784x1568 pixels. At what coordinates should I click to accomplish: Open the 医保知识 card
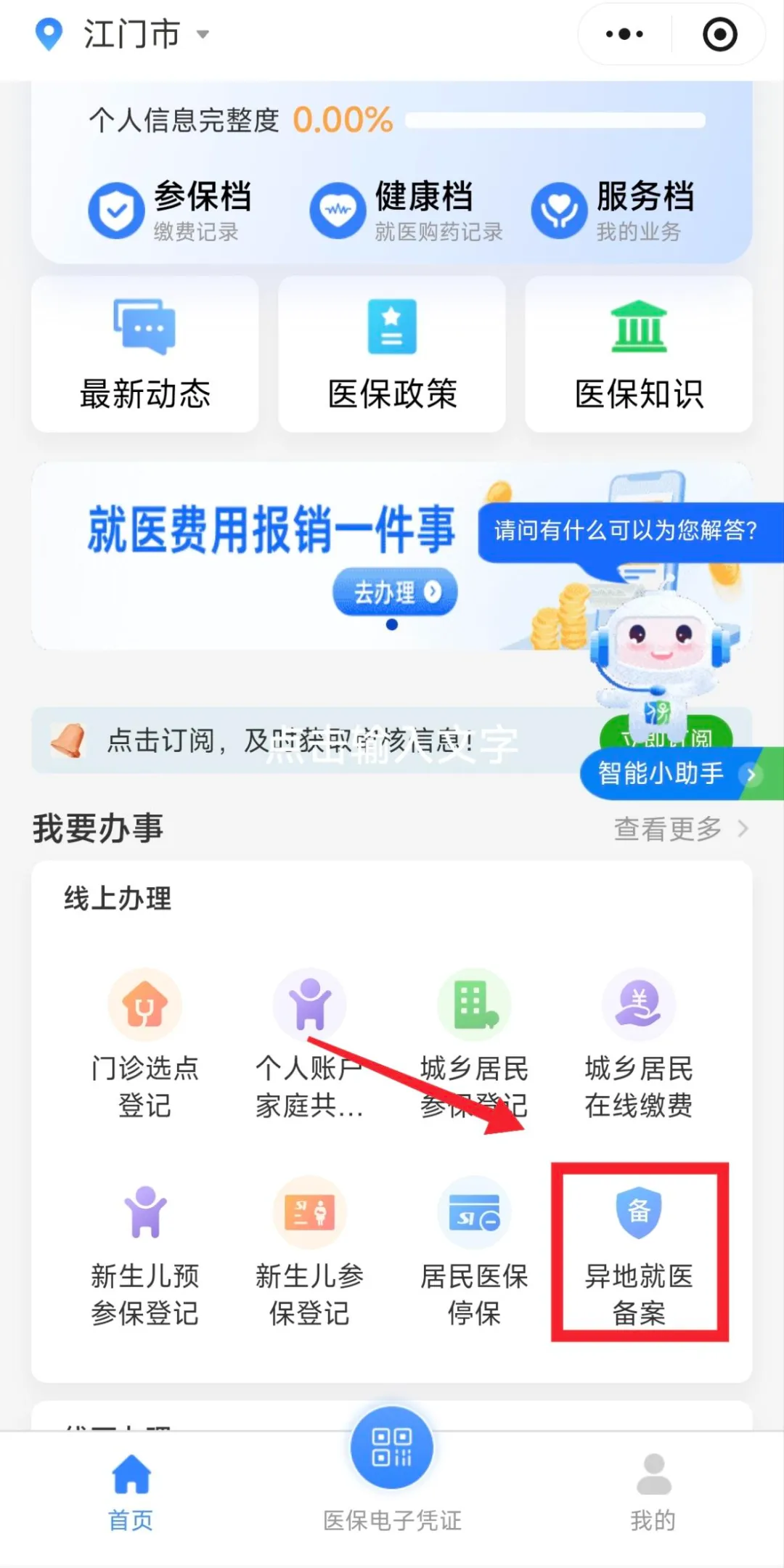tap(639, 354)
